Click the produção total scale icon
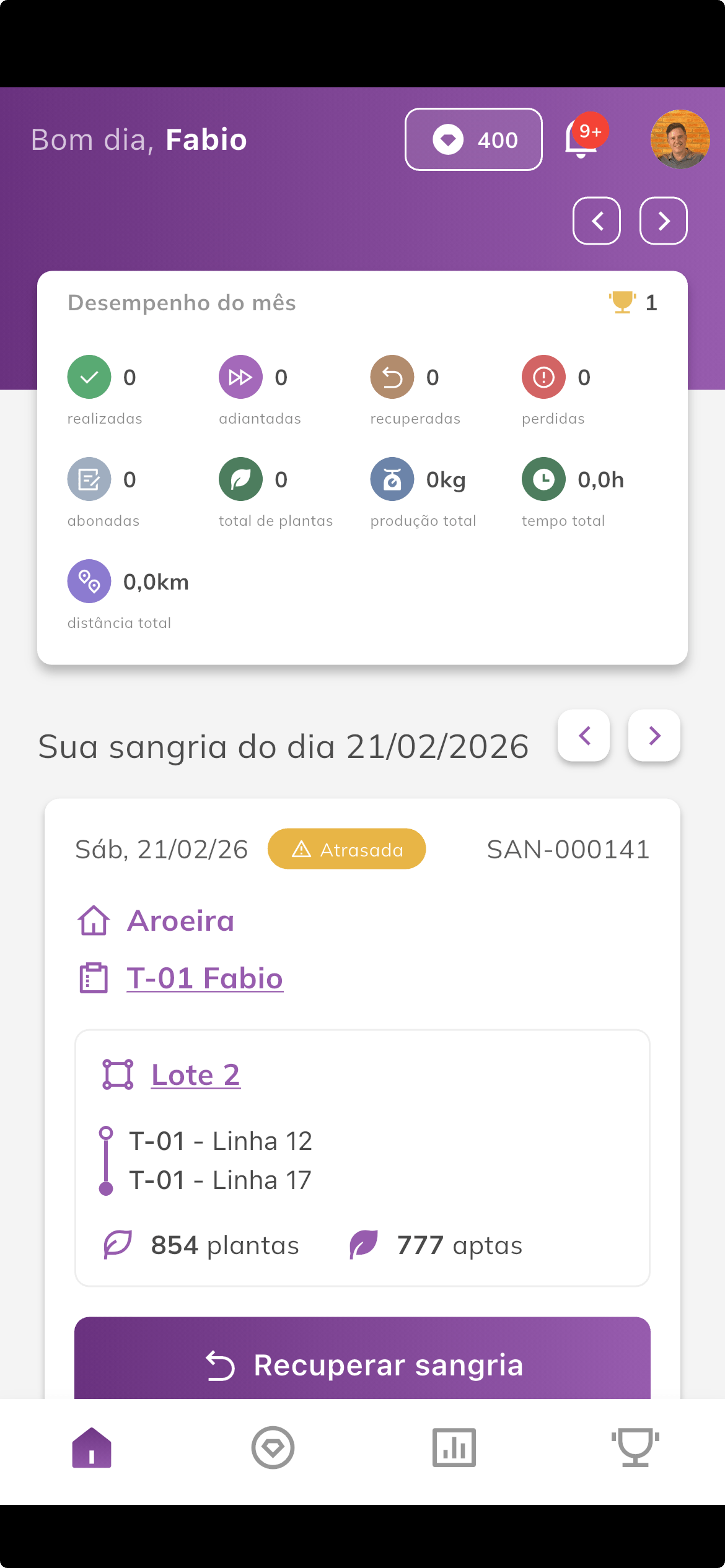Viewport: 725px width, 1568px height. pos(391,479)
